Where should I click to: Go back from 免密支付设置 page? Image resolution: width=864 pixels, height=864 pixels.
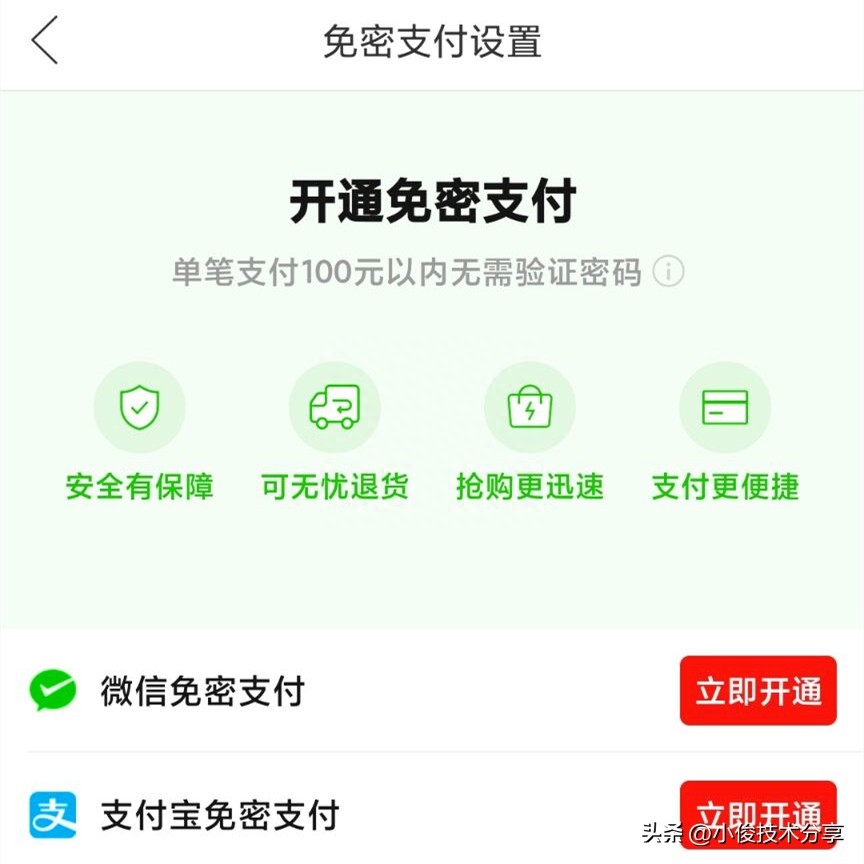pyautogui.click(x=45, y=42)
